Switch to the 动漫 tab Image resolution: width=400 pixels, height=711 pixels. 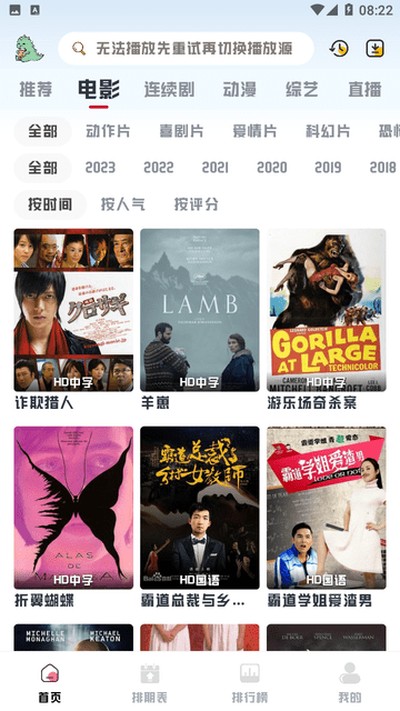239,89
